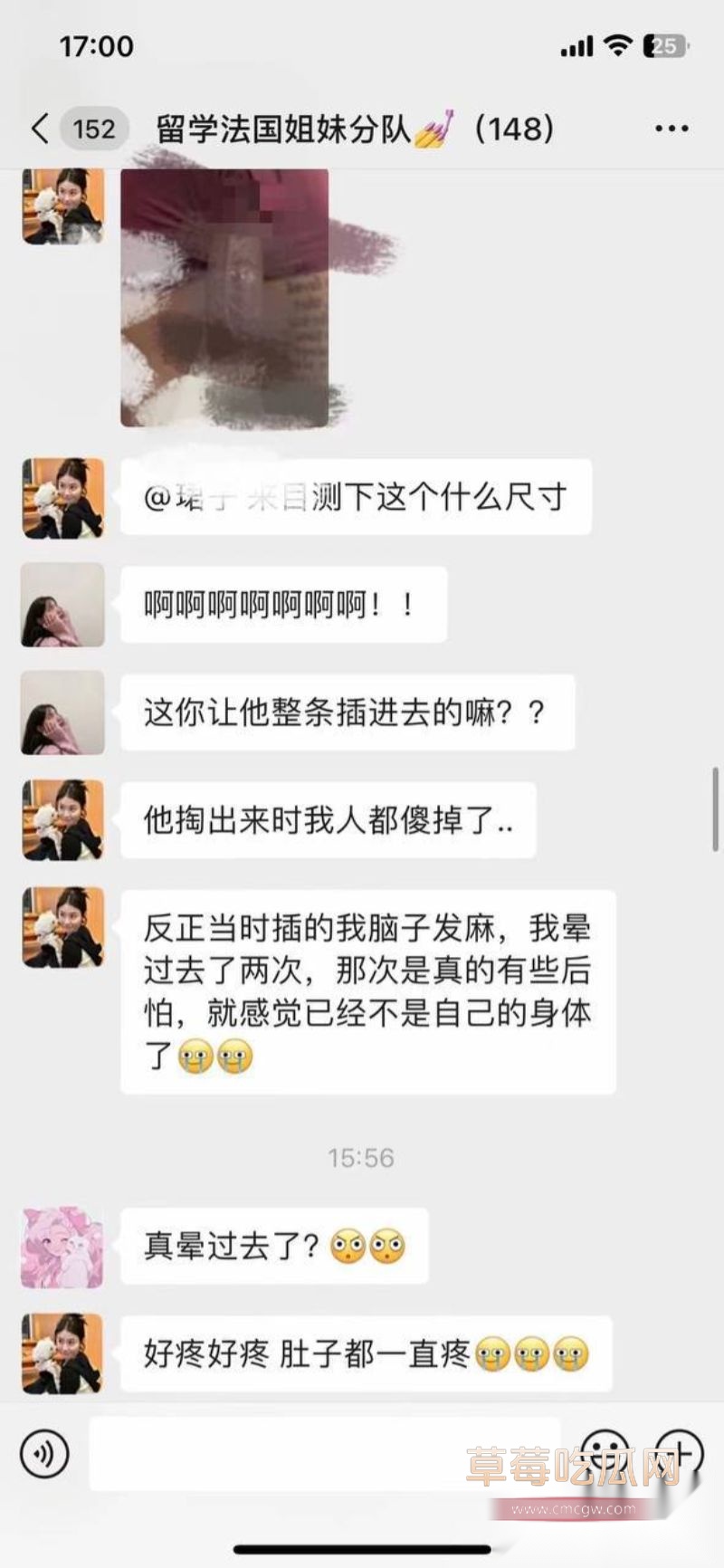Tap the back chevron arrow
Screen dimensions: 724x1568
tap(38, 128)
